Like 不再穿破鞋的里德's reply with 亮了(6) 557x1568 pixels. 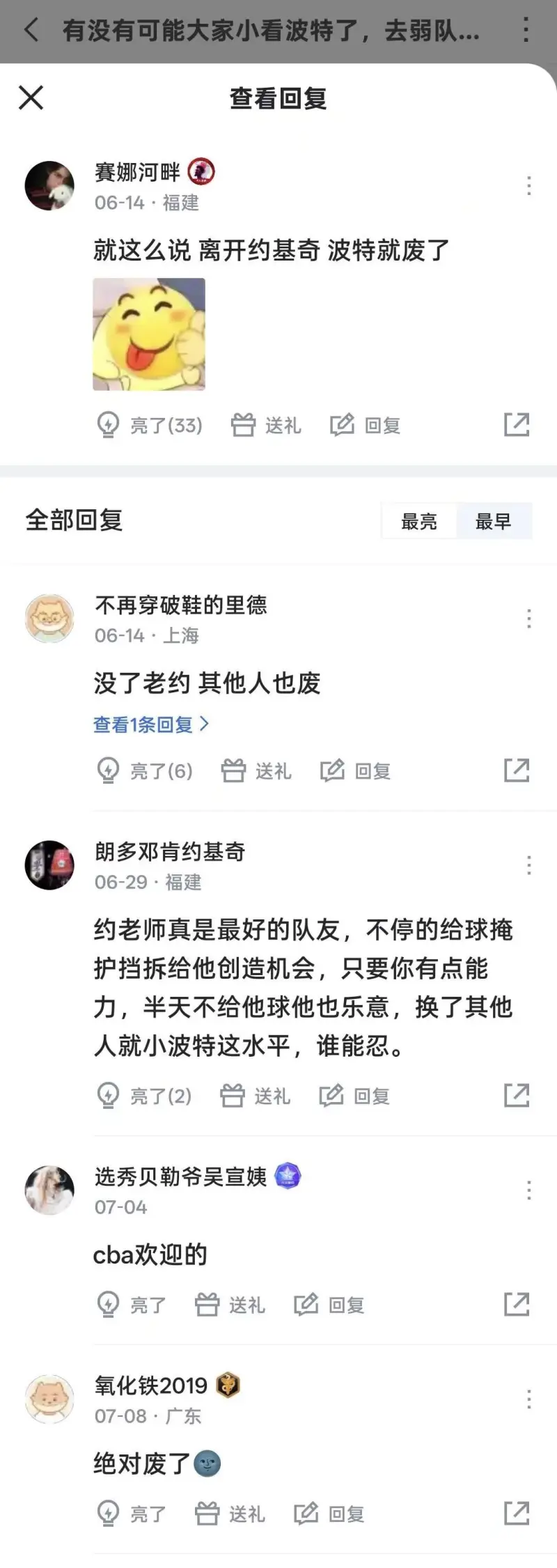pyautogui.click(x=145, y=770)
